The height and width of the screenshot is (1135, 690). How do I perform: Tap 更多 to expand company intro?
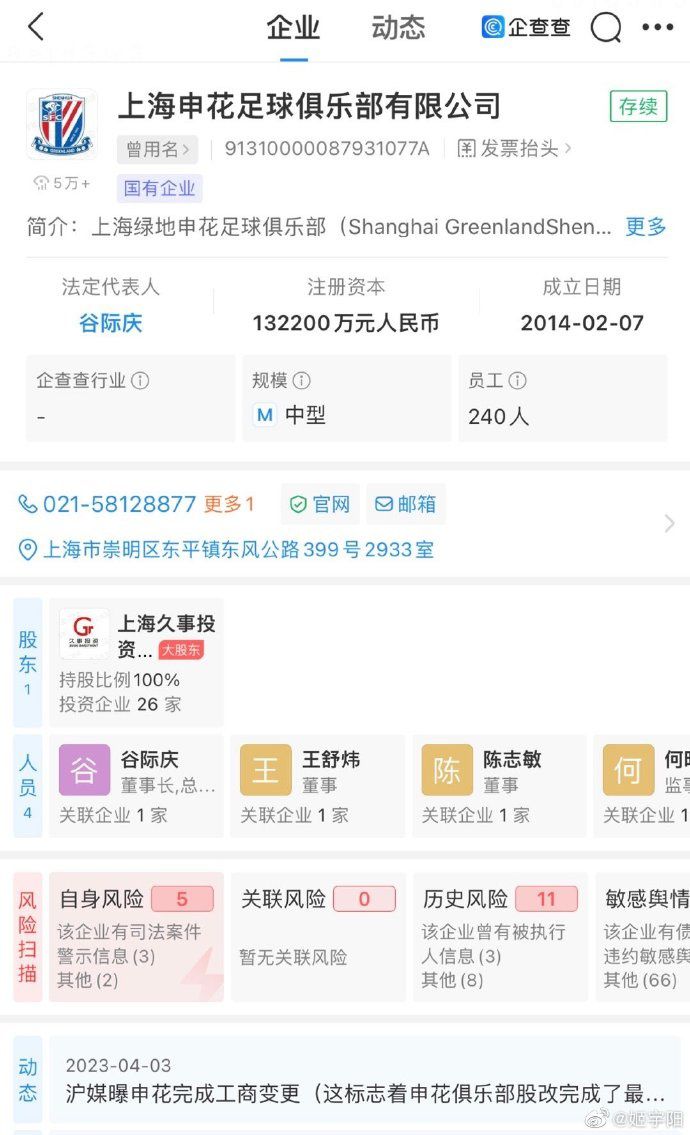point(645,227)
